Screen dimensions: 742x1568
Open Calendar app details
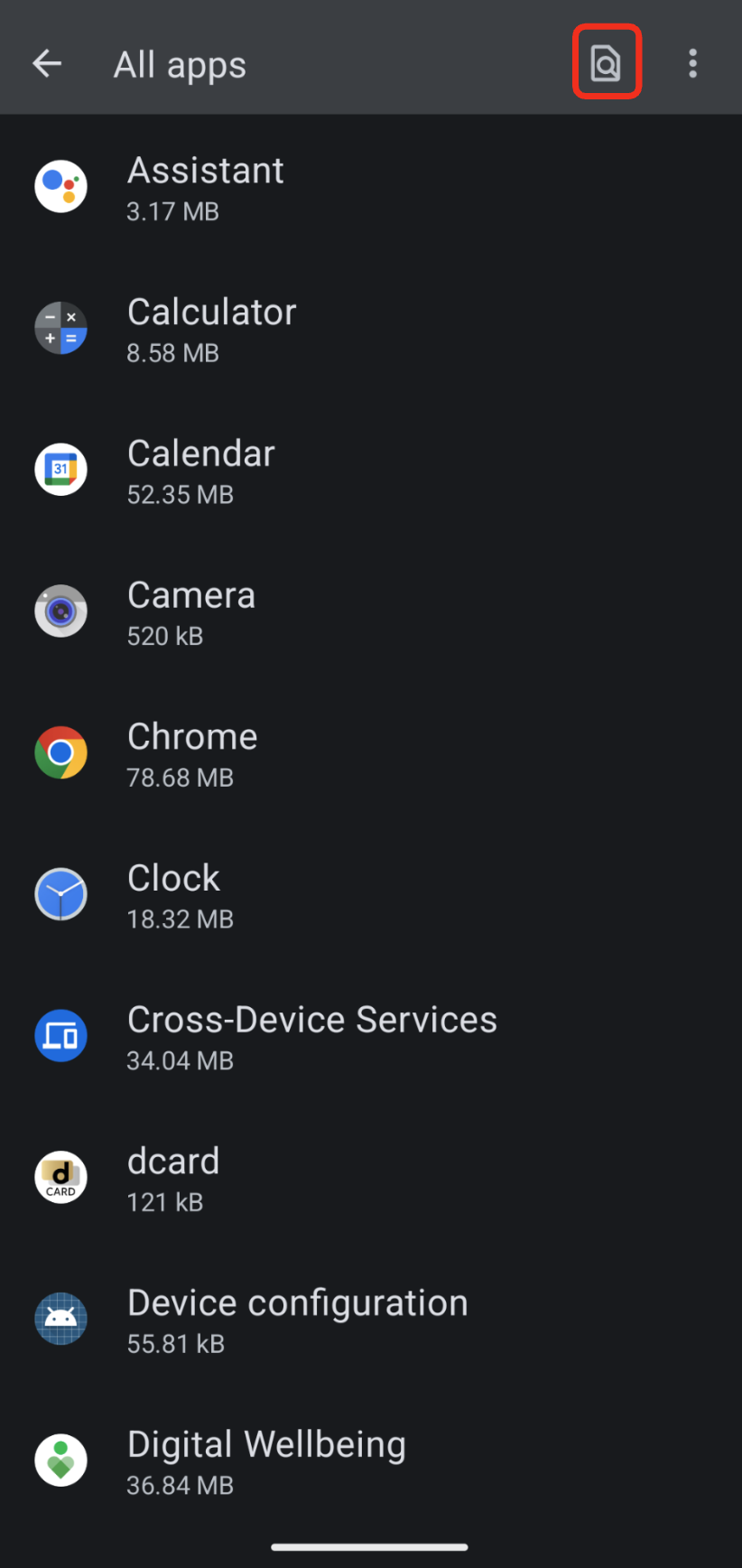(371, 471)
